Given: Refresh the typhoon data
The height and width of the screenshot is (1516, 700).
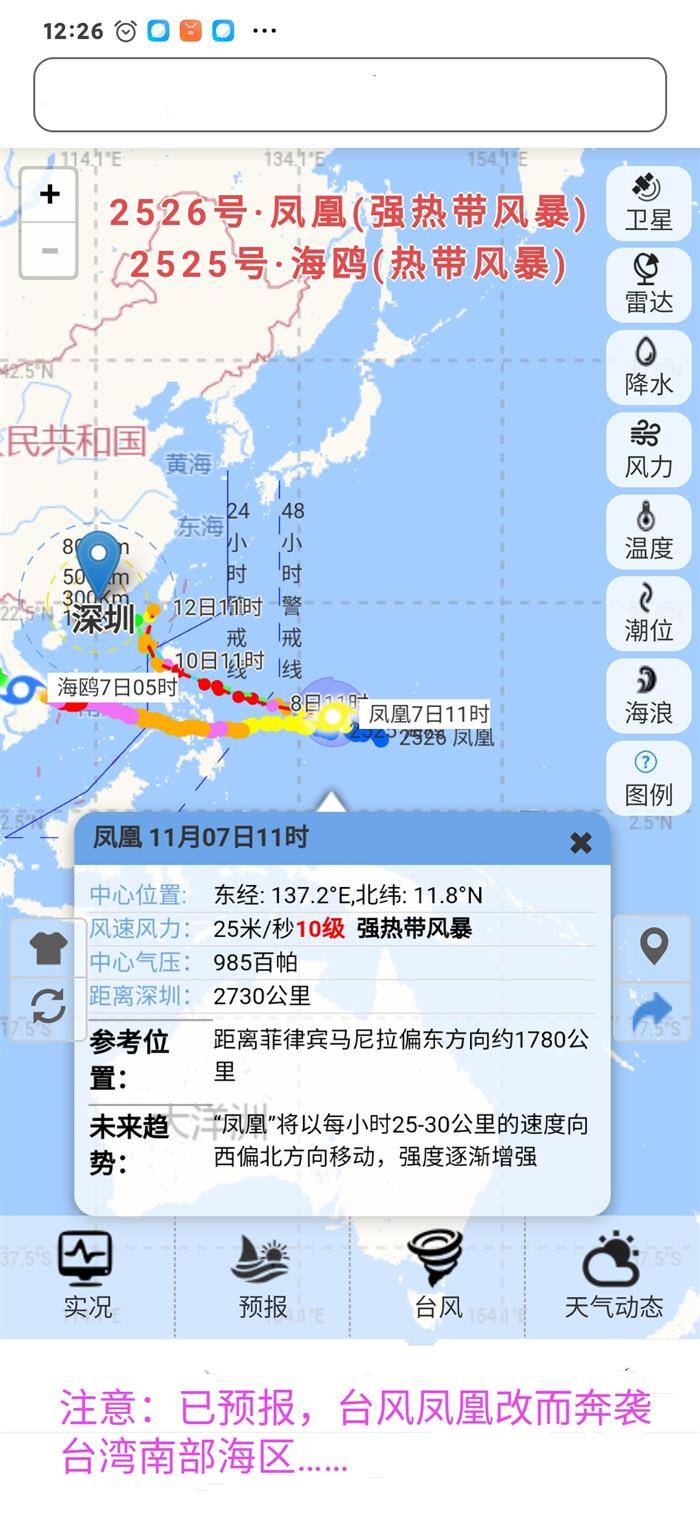Looking at the screenshot, I should [x=48, y=1006].
